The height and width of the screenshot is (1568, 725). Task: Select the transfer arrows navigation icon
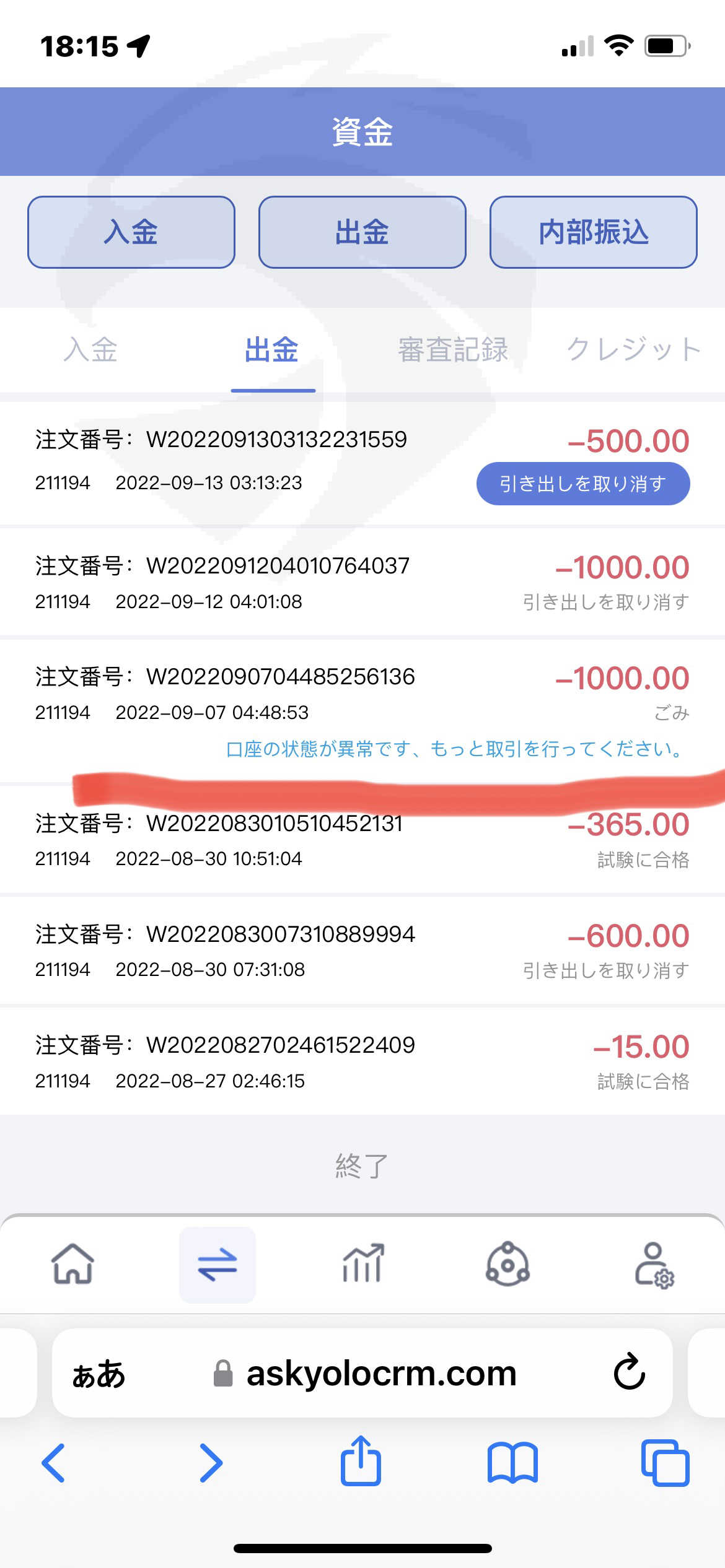[217, 1264]
